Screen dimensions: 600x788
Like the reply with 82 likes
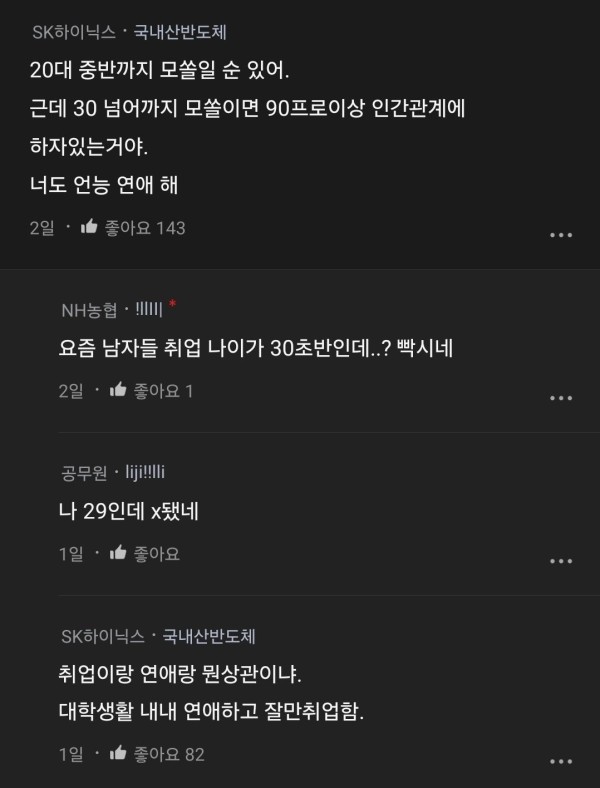pyautogui.click(x=118, y=754)
